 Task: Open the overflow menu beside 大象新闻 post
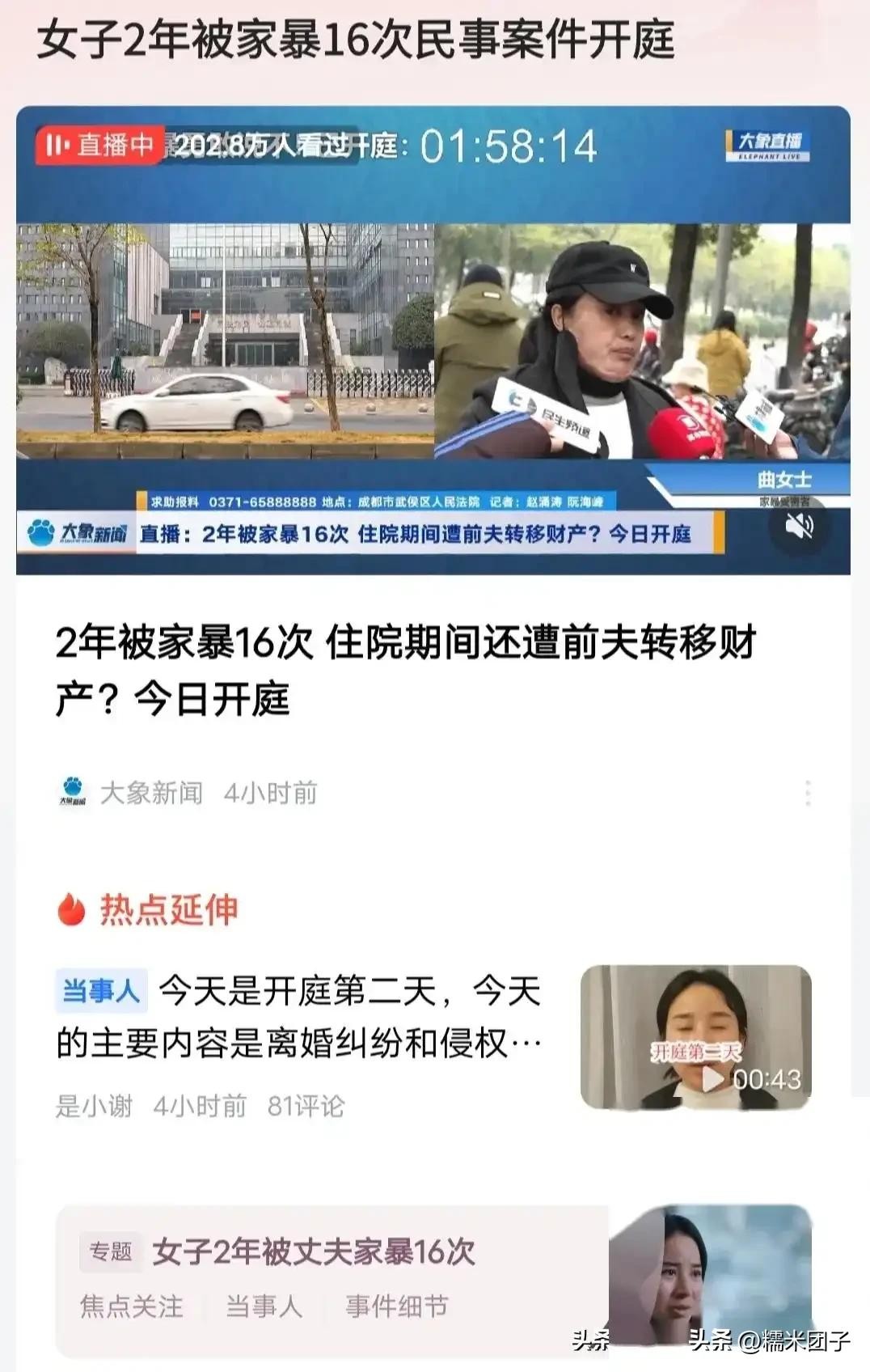(808, 793)
